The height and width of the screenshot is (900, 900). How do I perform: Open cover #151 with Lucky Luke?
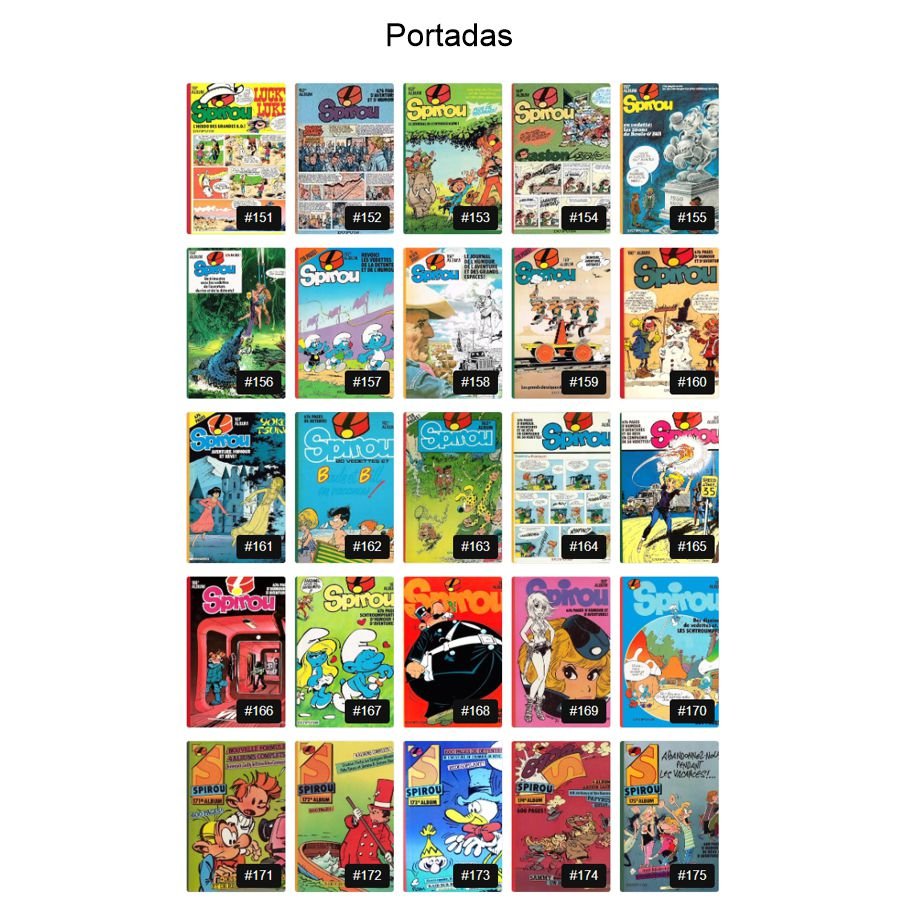(236, 158)
